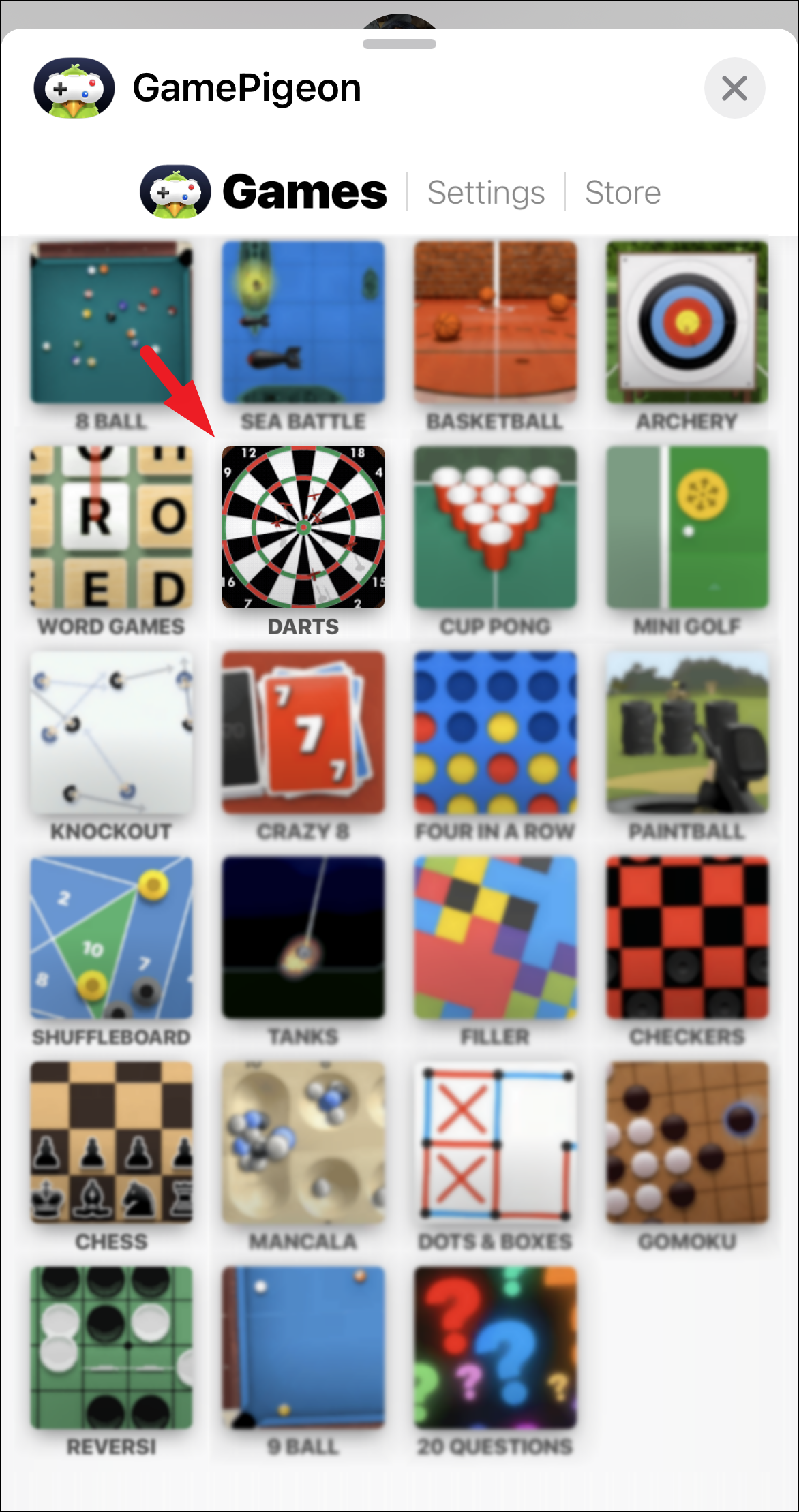Start Four in a Row
The width and height of the screenshot is (799, 1512).
point(496,732)
